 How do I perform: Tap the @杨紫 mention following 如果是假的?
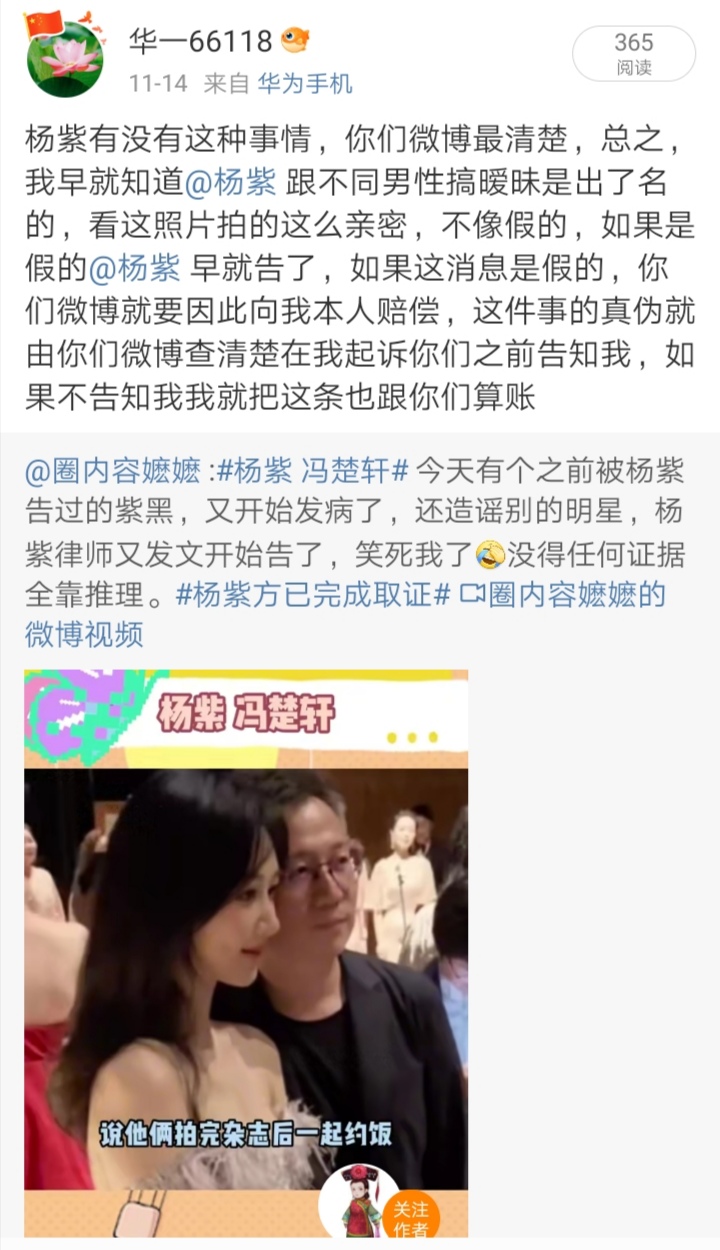point(133,269)
